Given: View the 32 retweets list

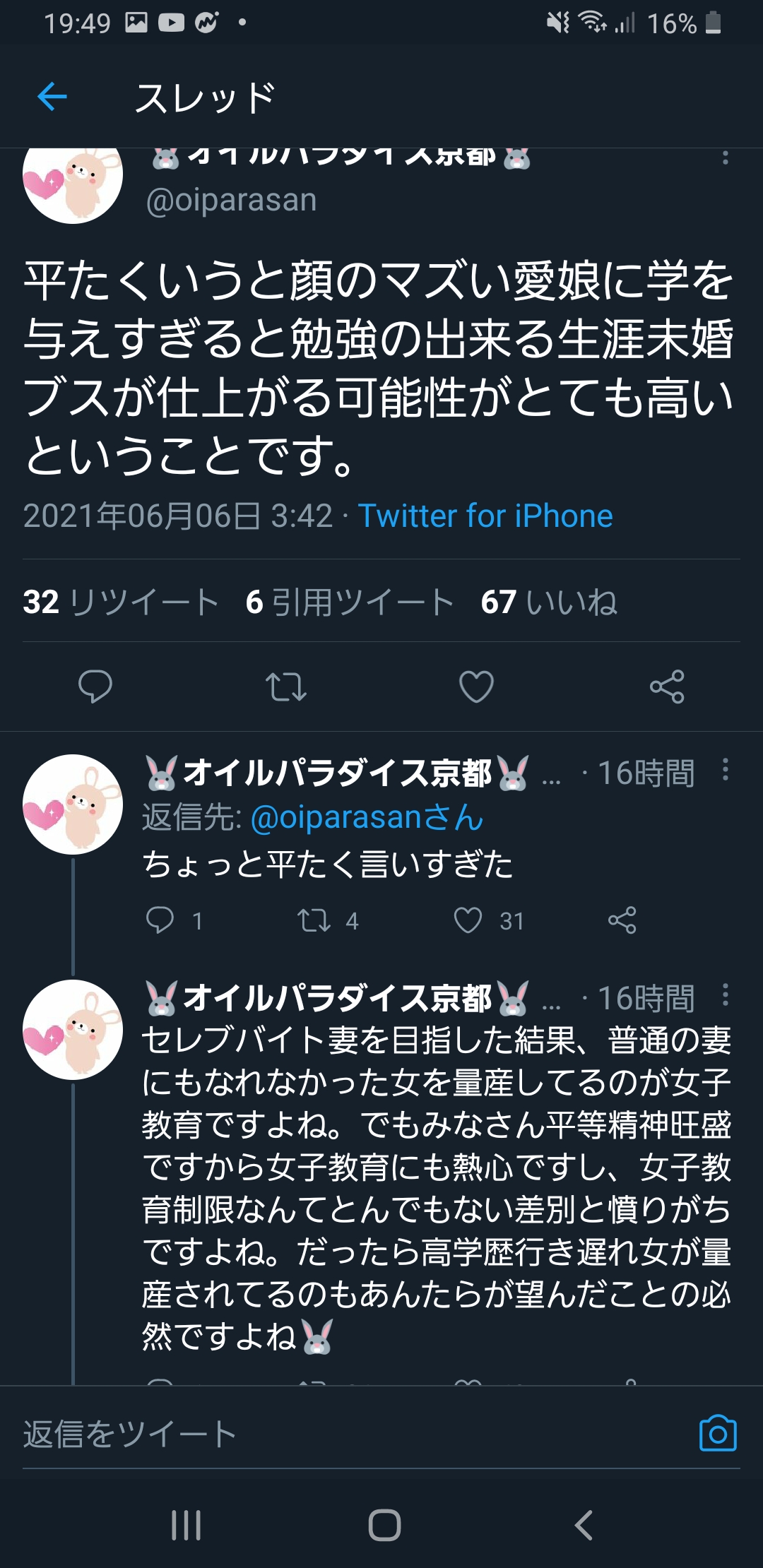Looking at the screenshot, I should click(121, 602).
